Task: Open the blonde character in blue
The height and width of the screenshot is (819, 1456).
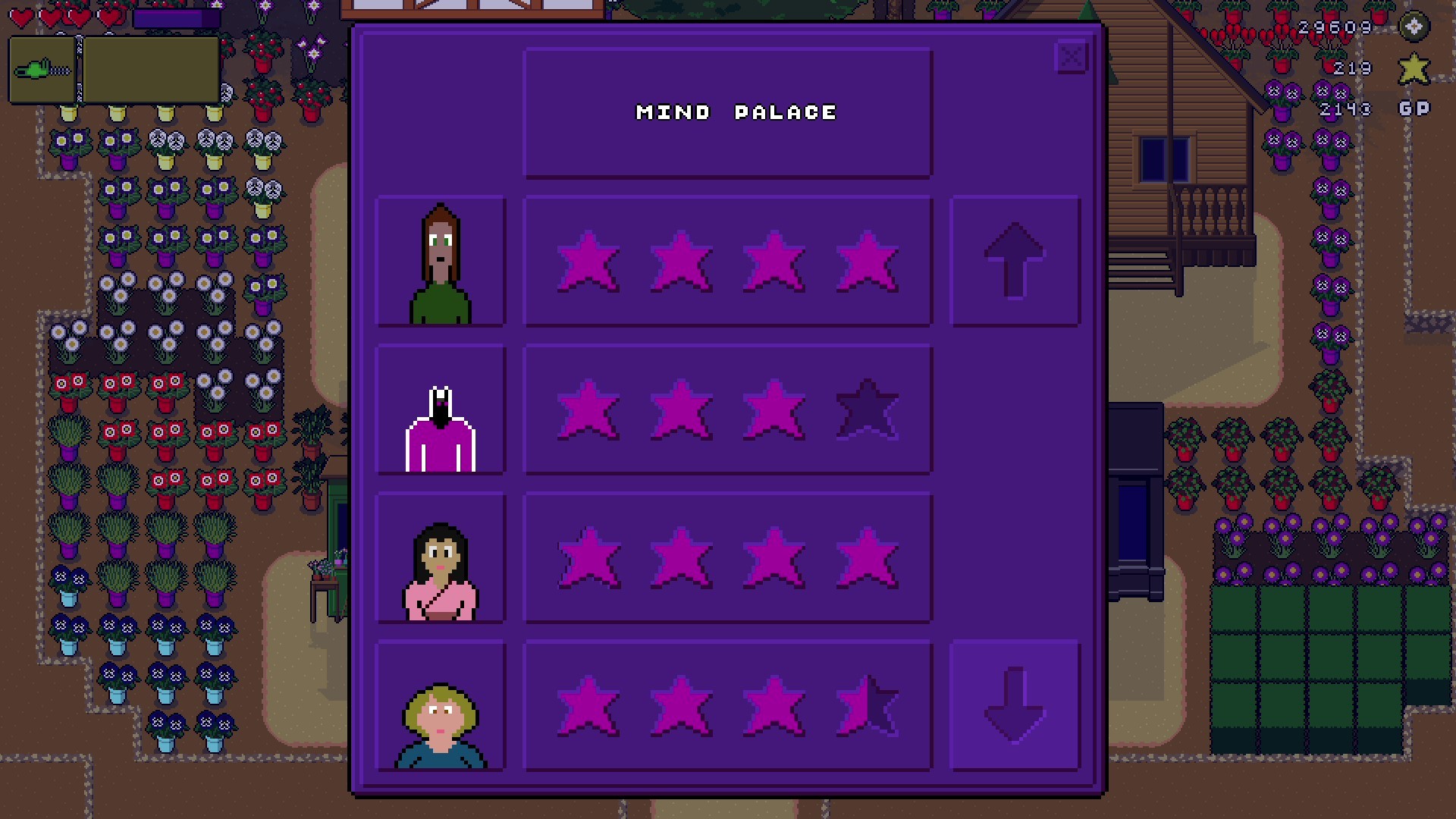Action: (441, 707)
